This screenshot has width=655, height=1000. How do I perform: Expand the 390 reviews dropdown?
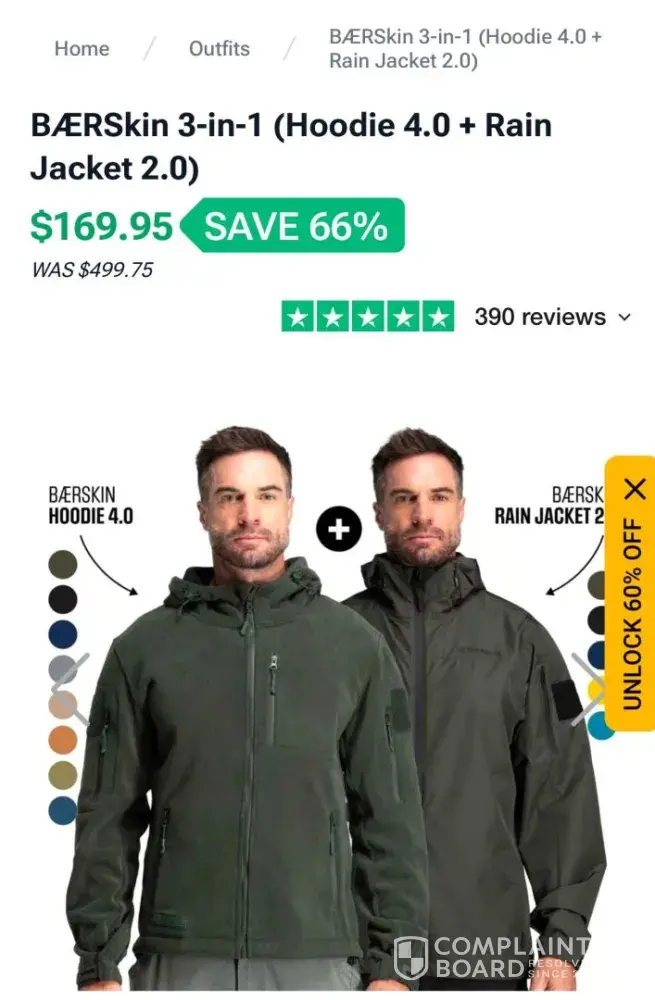tap(553, 317)
